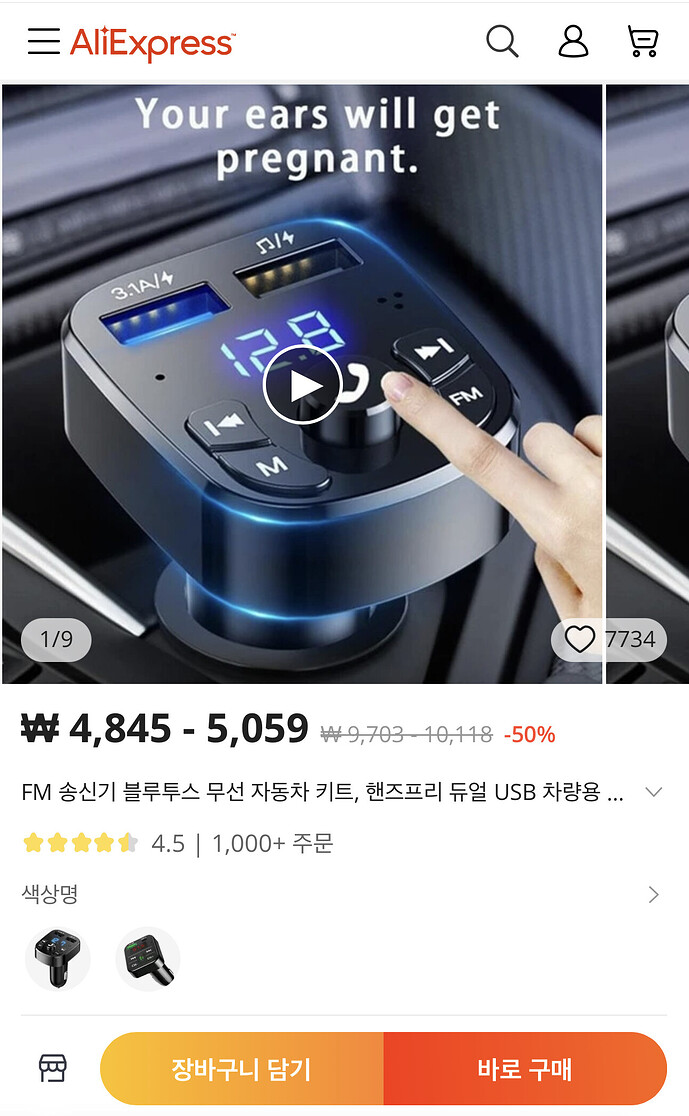Open the search icon

502,41
